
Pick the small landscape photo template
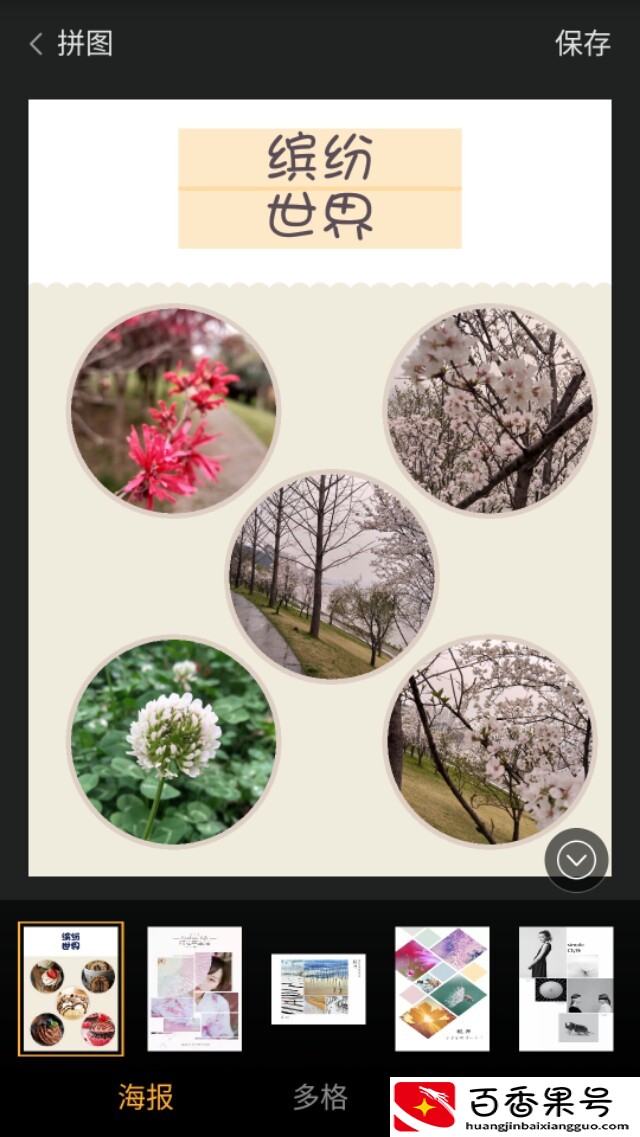(318, 989)
